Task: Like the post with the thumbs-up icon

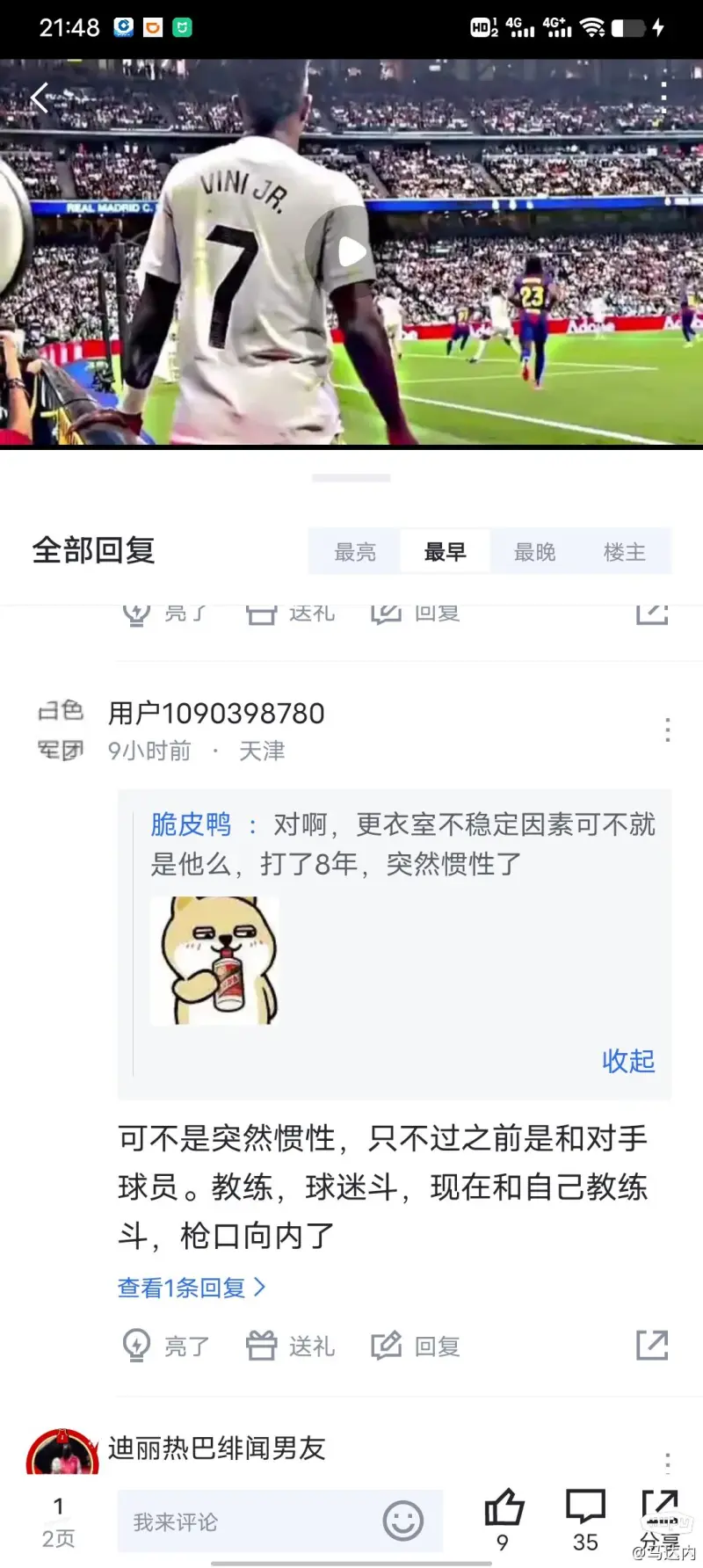Action: (x=504, y=1507)
